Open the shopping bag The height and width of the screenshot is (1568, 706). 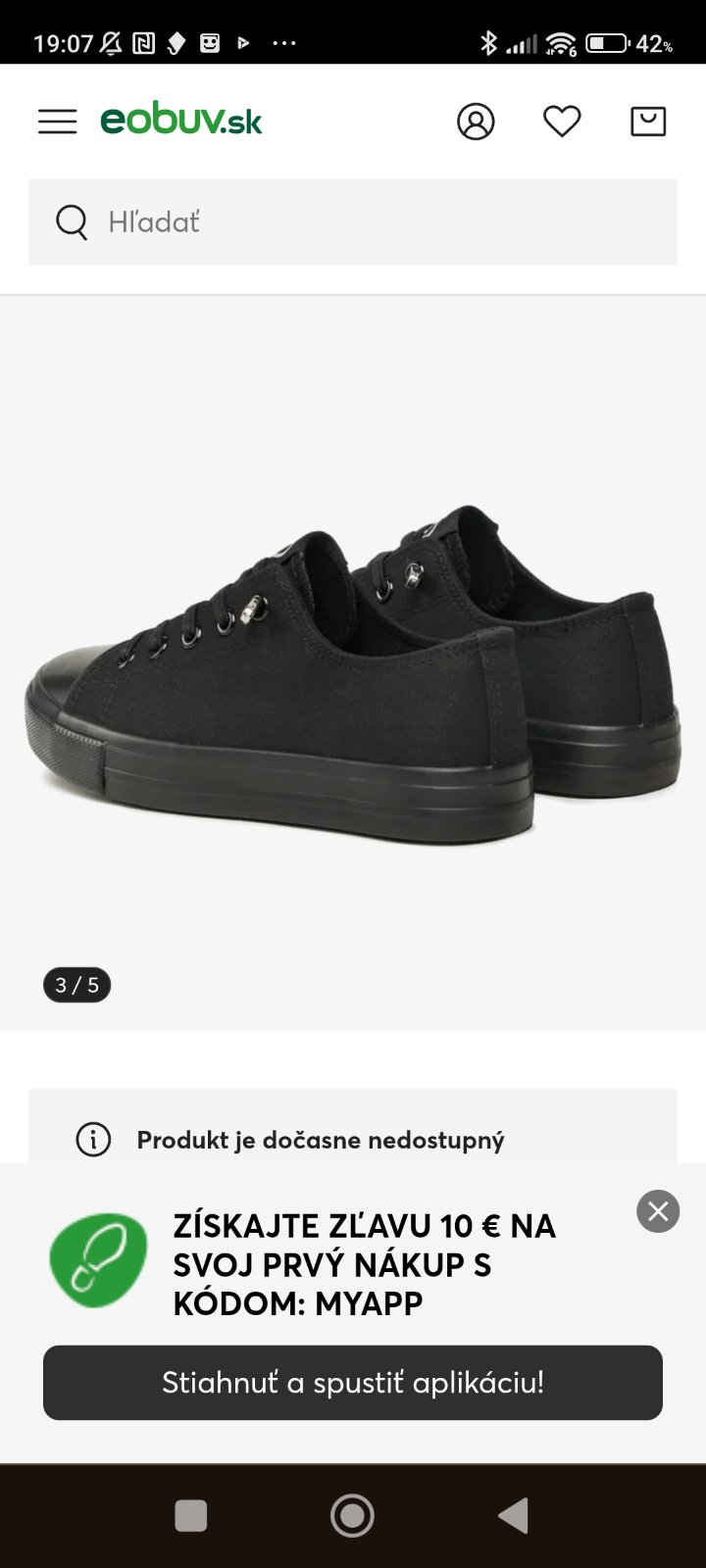[648, 122]
